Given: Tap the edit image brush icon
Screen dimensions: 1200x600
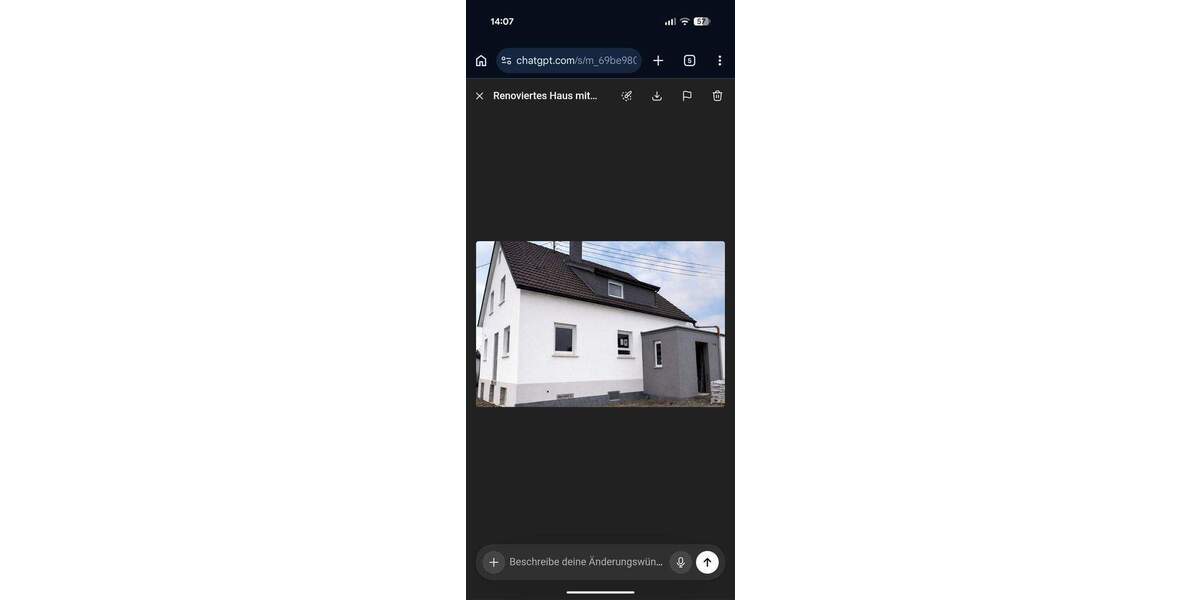Looking at the screenshot, I should click(627, 96).
